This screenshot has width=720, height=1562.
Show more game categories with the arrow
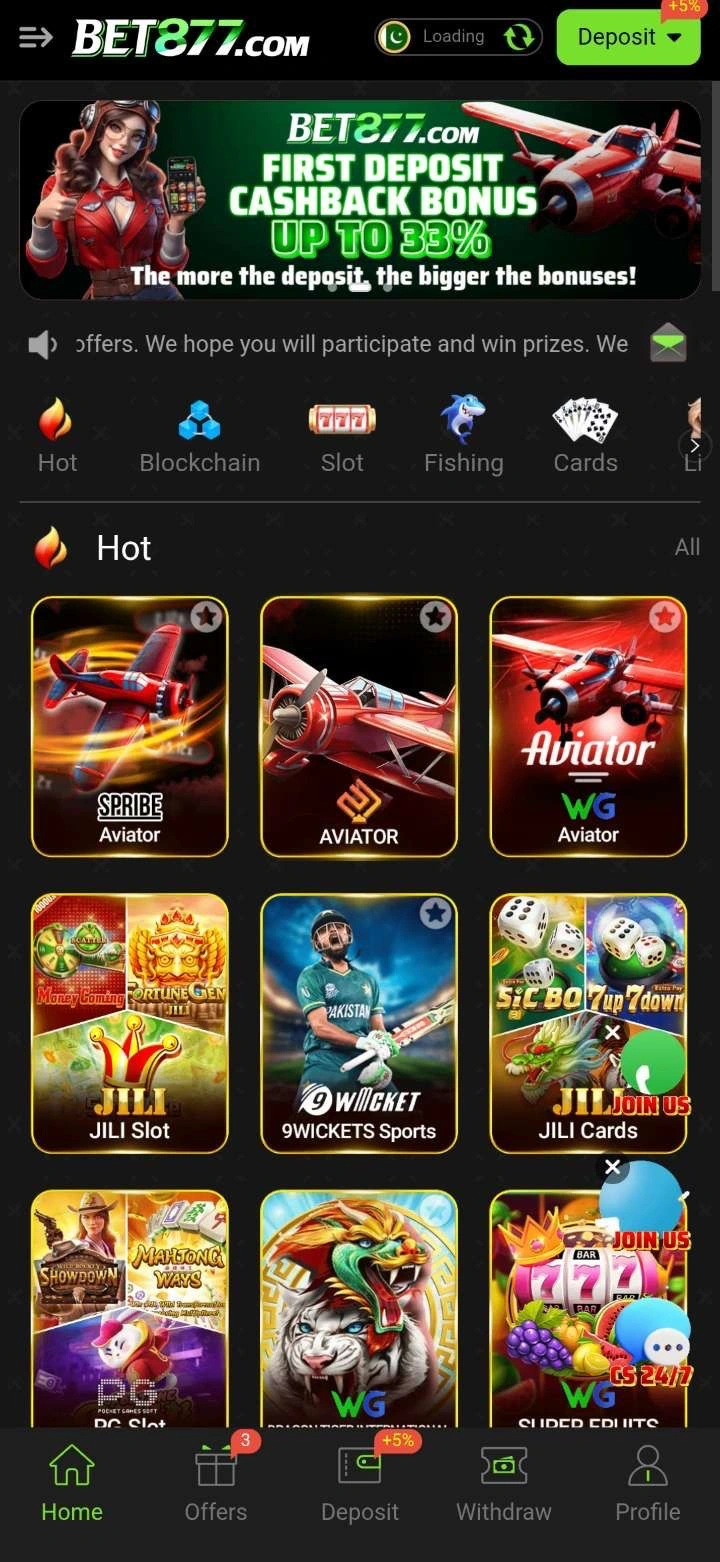point(695,445)
